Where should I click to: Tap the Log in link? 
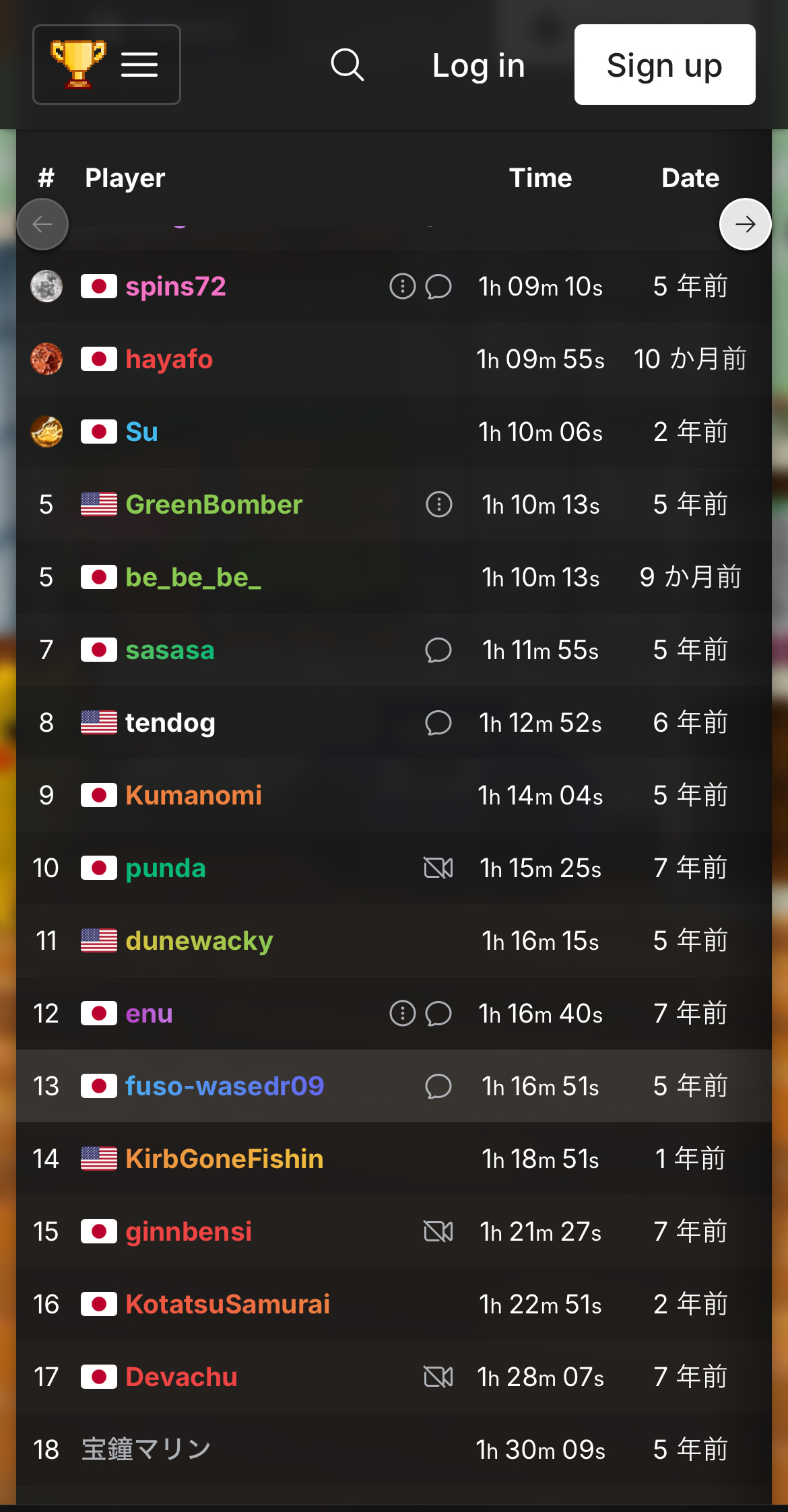pos(478,65)
